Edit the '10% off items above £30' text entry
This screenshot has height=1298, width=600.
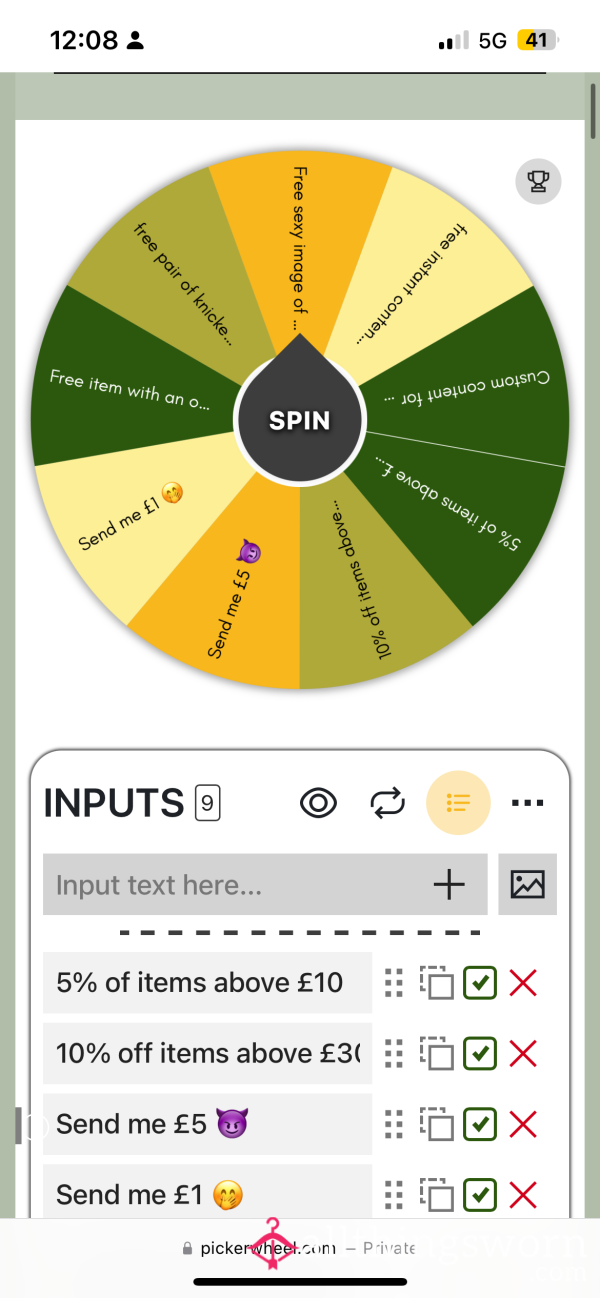pos(207,1053)
